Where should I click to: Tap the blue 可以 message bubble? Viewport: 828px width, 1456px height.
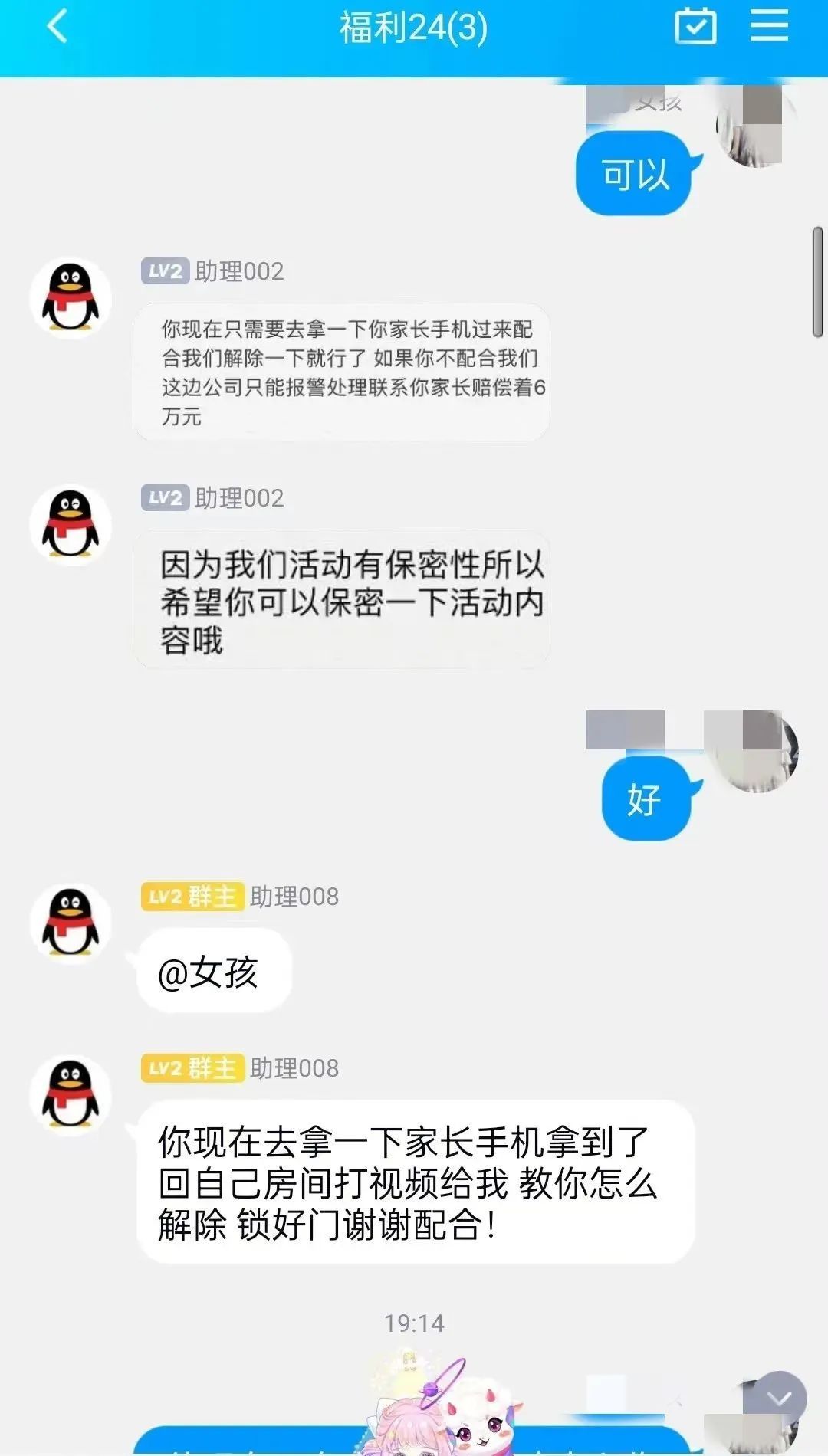632,175
